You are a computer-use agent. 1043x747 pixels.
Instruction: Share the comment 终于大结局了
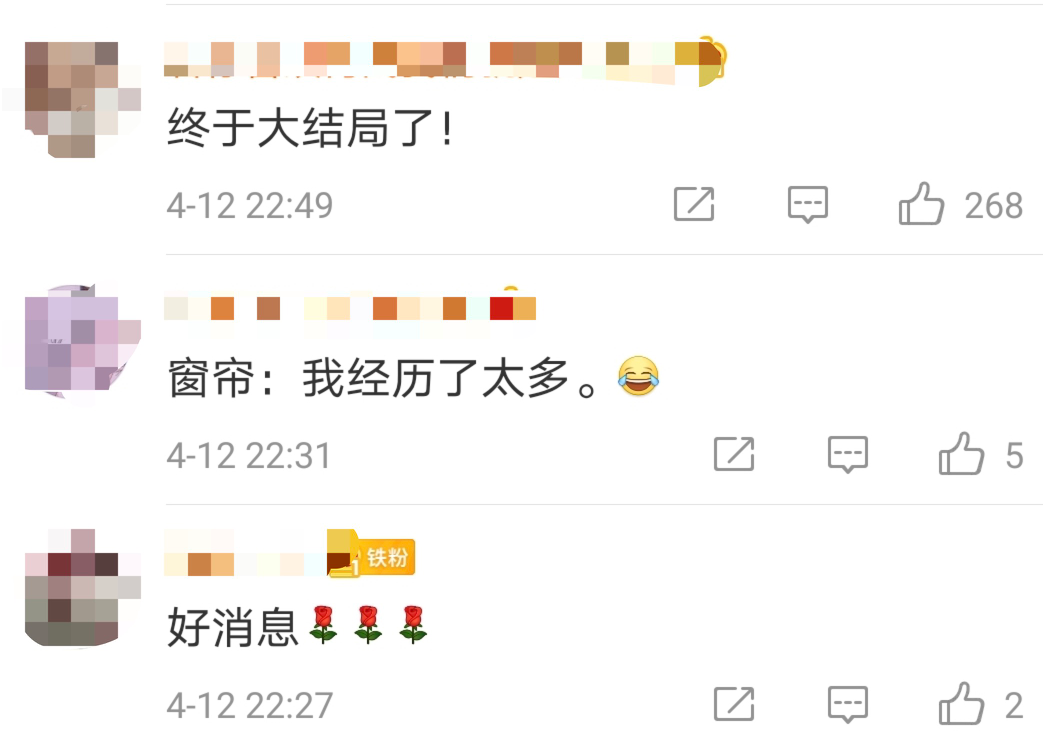point(694,205)
